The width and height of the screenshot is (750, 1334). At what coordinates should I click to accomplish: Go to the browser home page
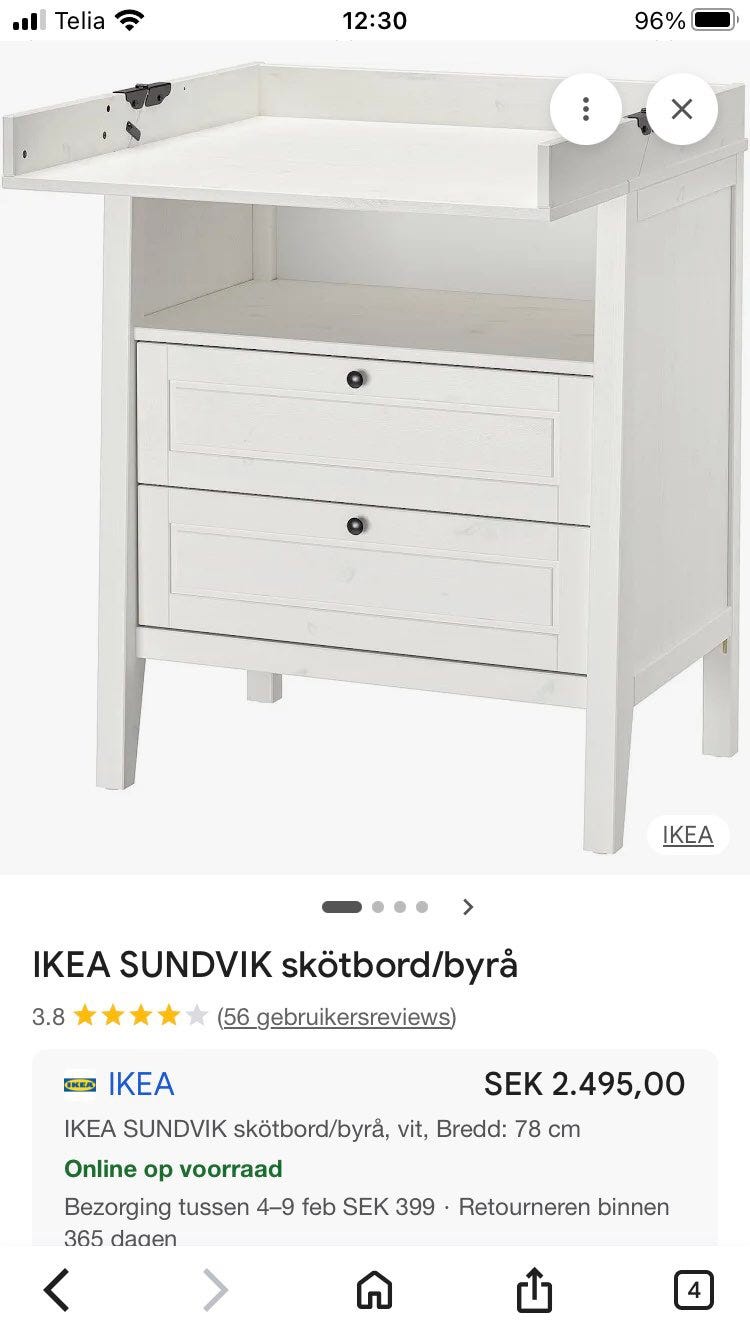tap(375, 1290)
